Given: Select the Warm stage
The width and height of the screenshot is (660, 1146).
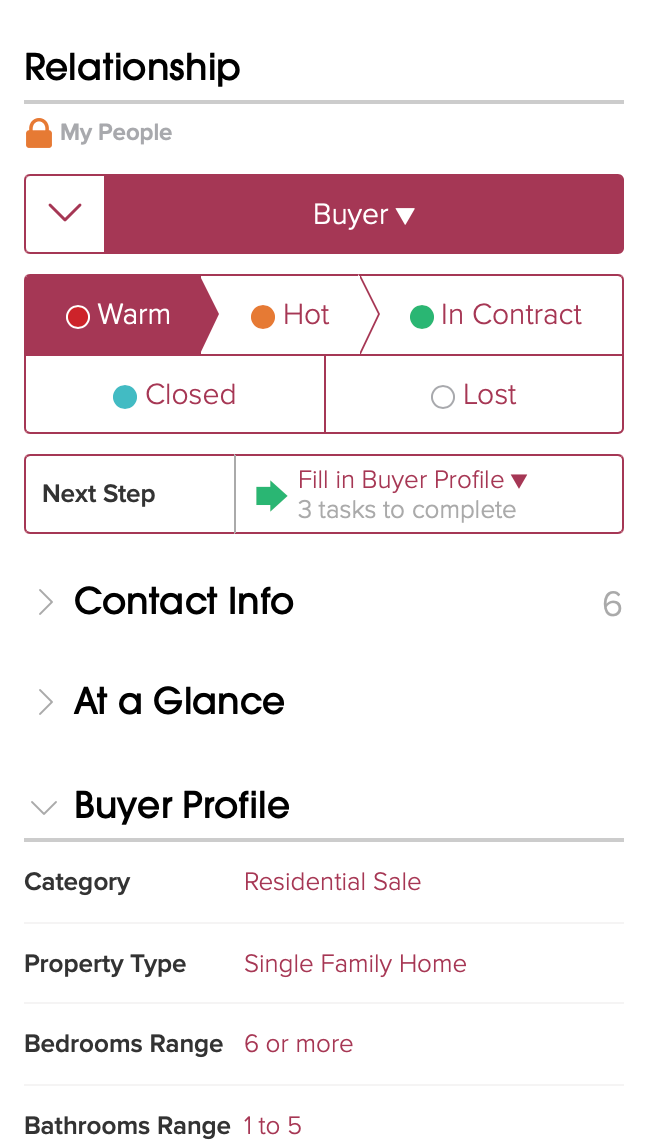Looking at the screenshot, I should coord(119,315).
